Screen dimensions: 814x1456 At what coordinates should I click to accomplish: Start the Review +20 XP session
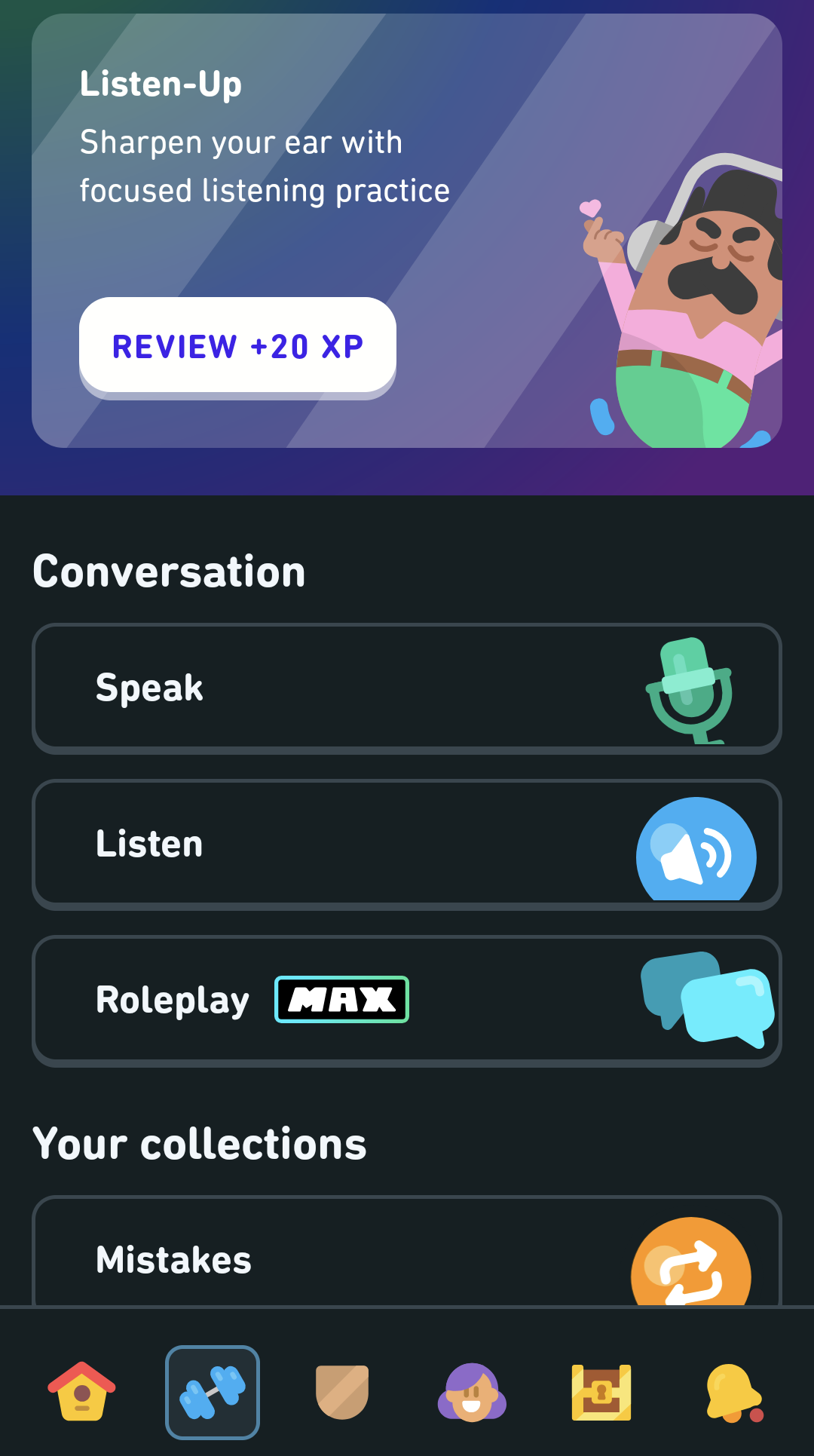(x=237, y=348)
